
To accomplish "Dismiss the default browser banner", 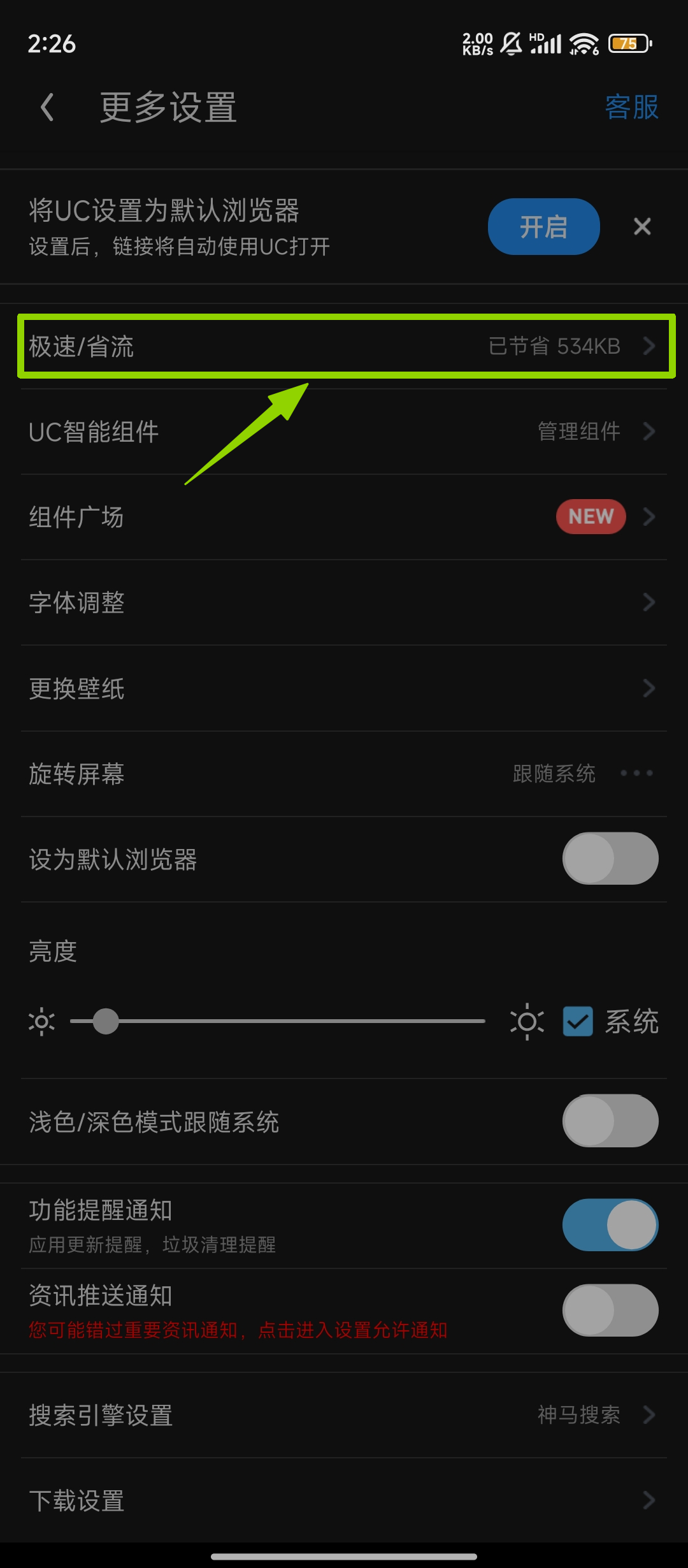I will point(642,226).
